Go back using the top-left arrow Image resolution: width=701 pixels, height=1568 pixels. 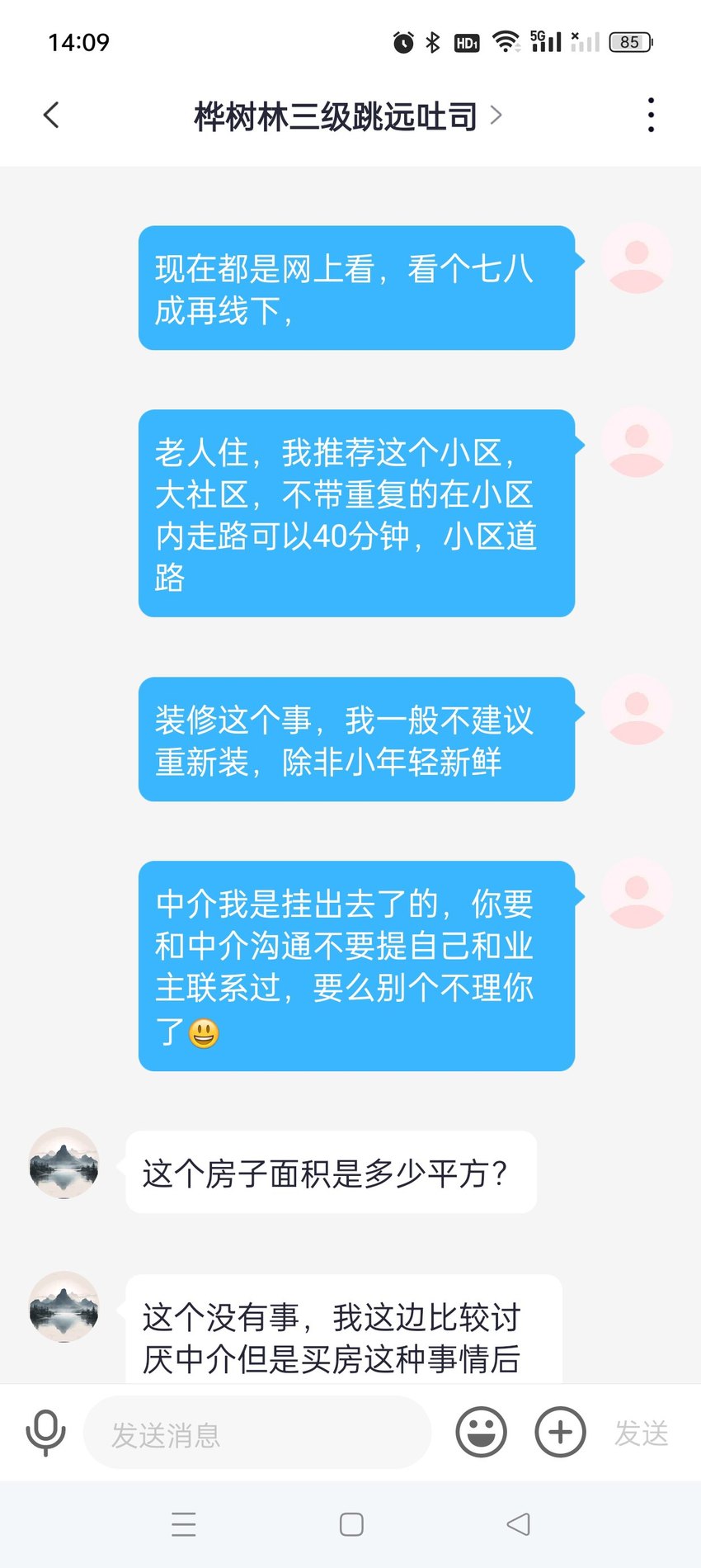pos(51,116)
